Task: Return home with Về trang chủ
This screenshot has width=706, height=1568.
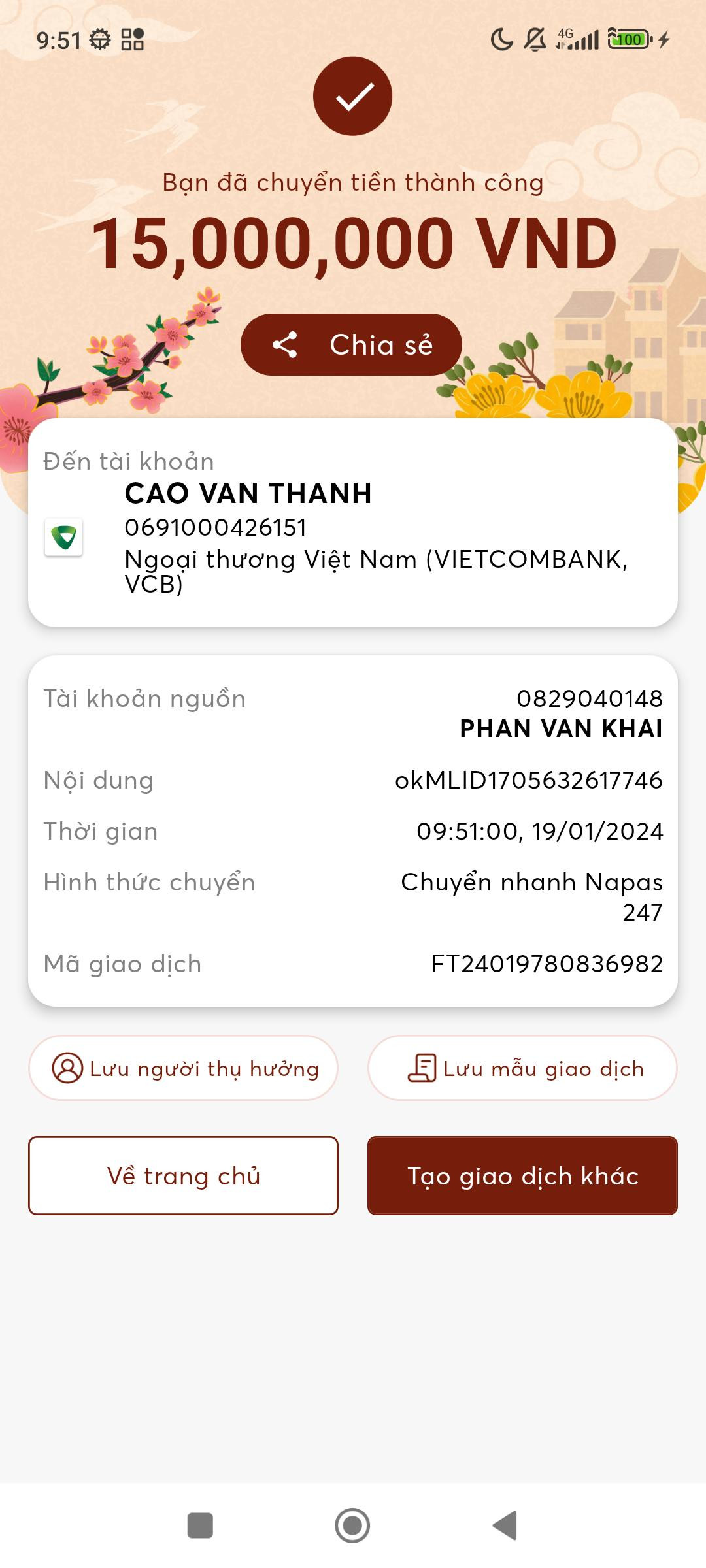Action: 183,1176
